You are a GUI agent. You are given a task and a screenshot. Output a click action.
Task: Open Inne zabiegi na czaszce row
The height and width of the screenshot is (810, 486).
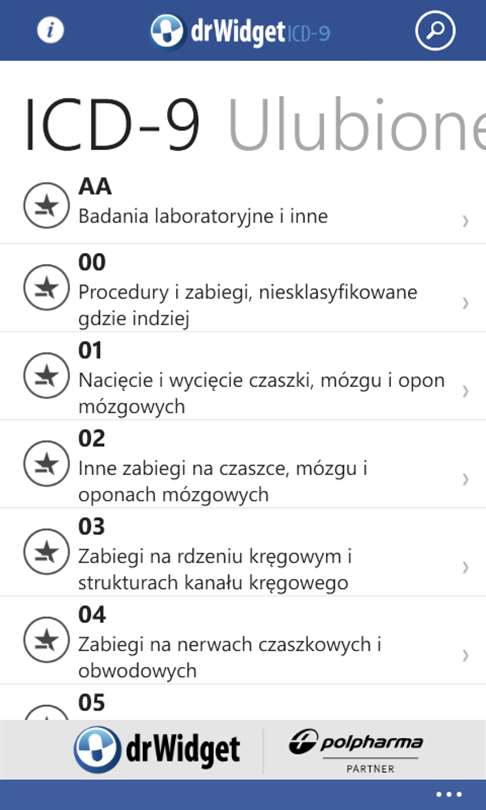(243, 464)
